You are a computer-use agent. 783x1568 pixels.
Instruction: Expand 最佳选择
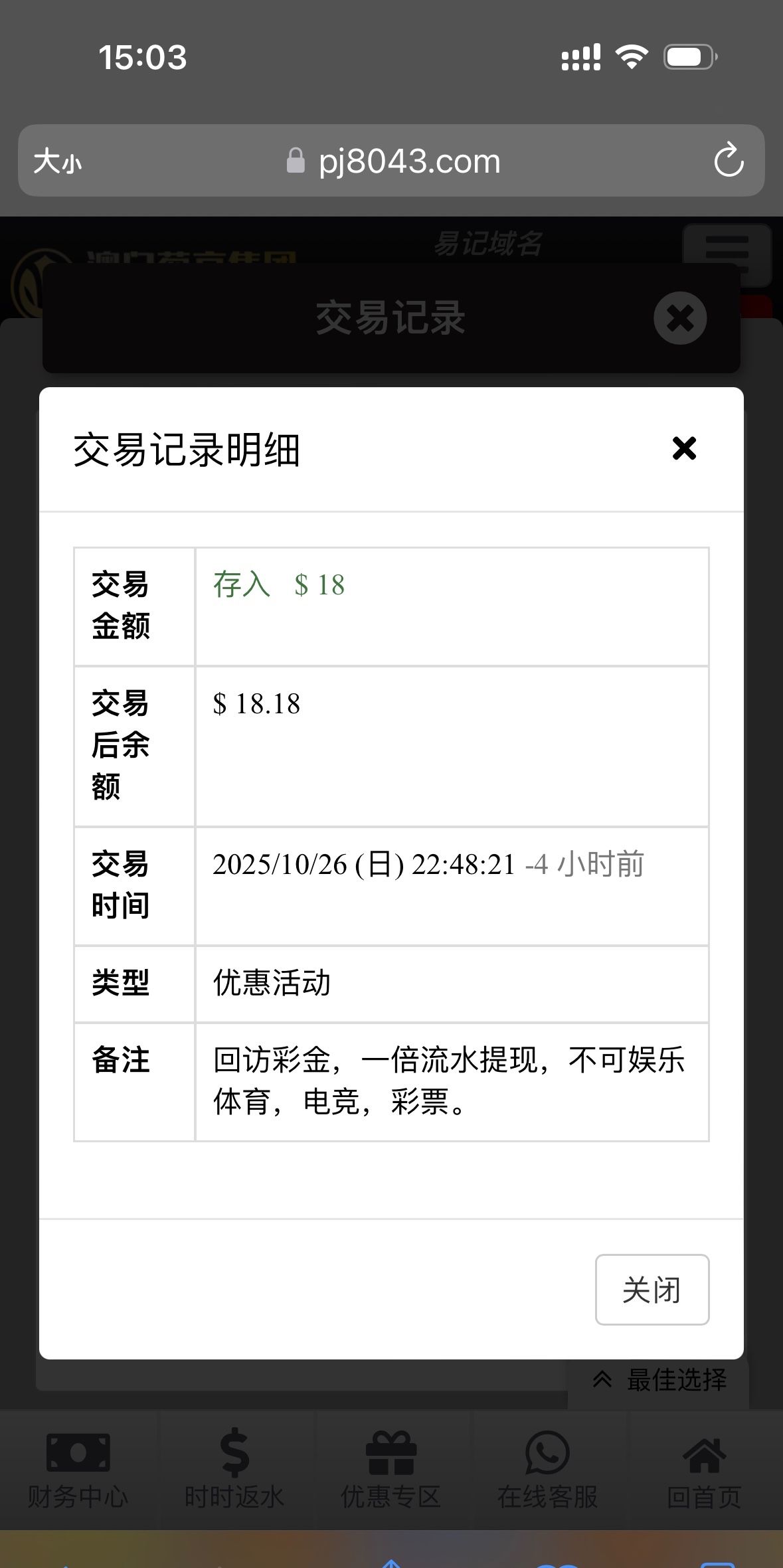click(659, 1380)
